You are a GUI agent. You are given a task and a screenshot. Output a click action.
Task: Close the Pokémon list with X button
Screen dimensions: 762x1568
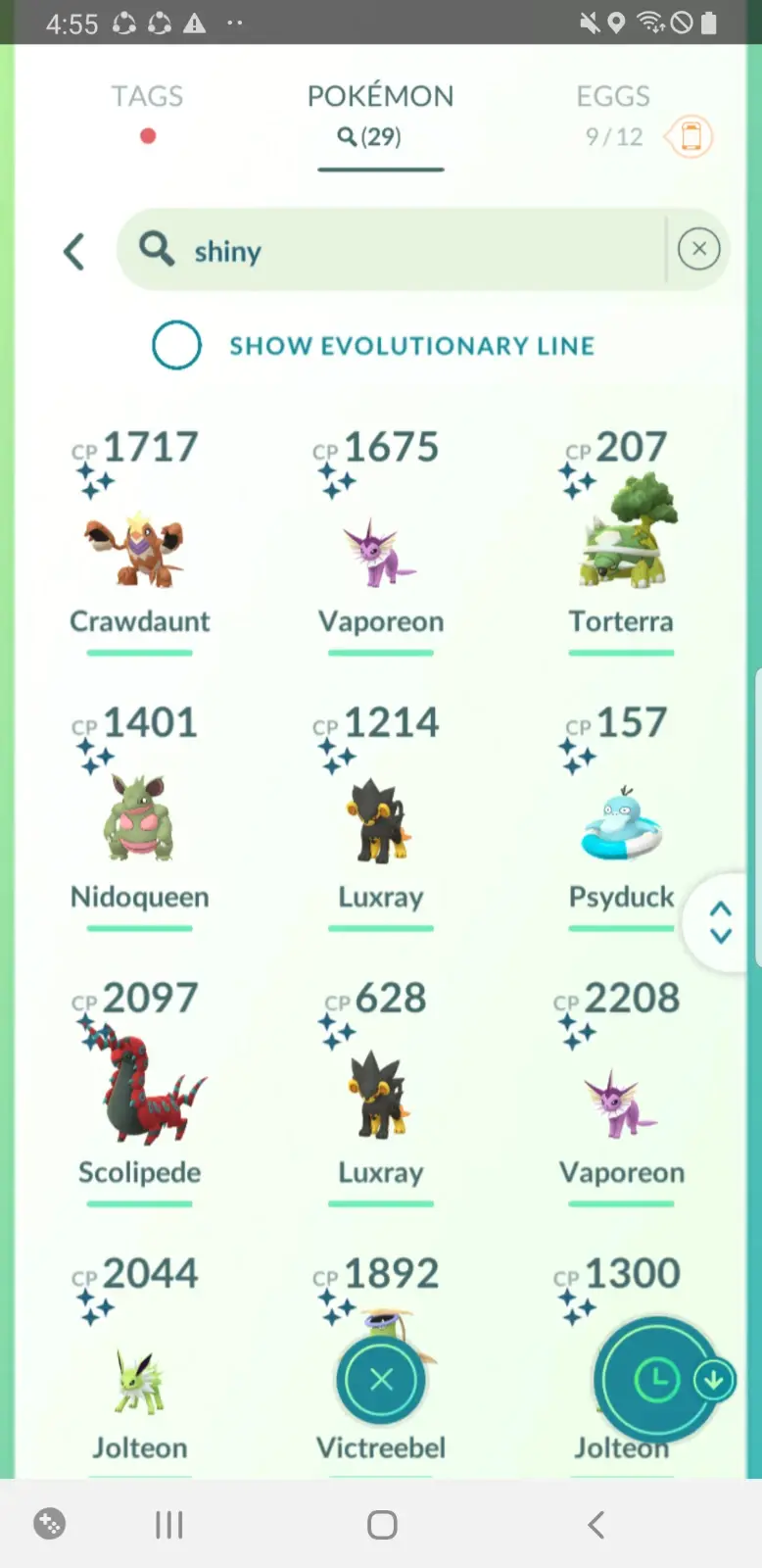[x=381, y=1379]
